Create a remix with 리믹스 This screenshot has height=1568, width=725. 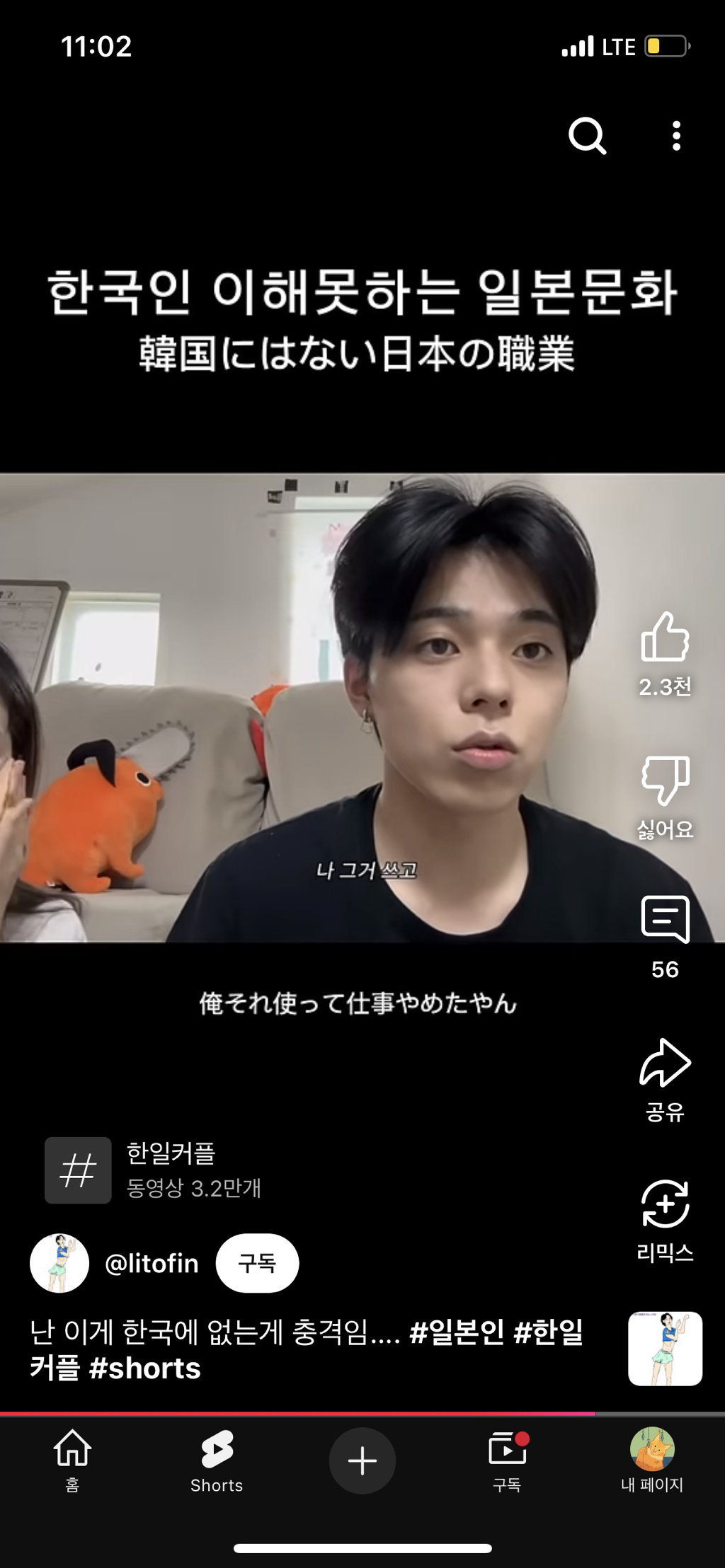(664, 1204)
